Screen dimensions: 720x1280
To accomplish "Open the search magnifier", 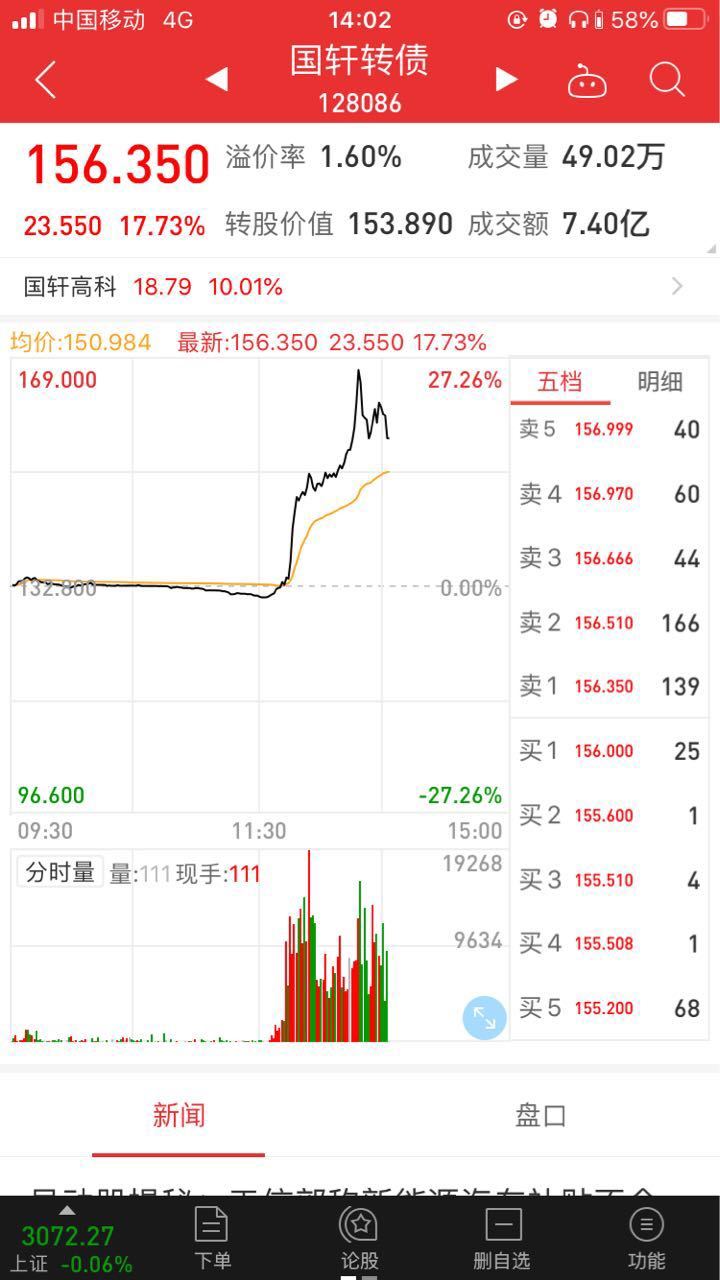I will (x=666, y=79).
